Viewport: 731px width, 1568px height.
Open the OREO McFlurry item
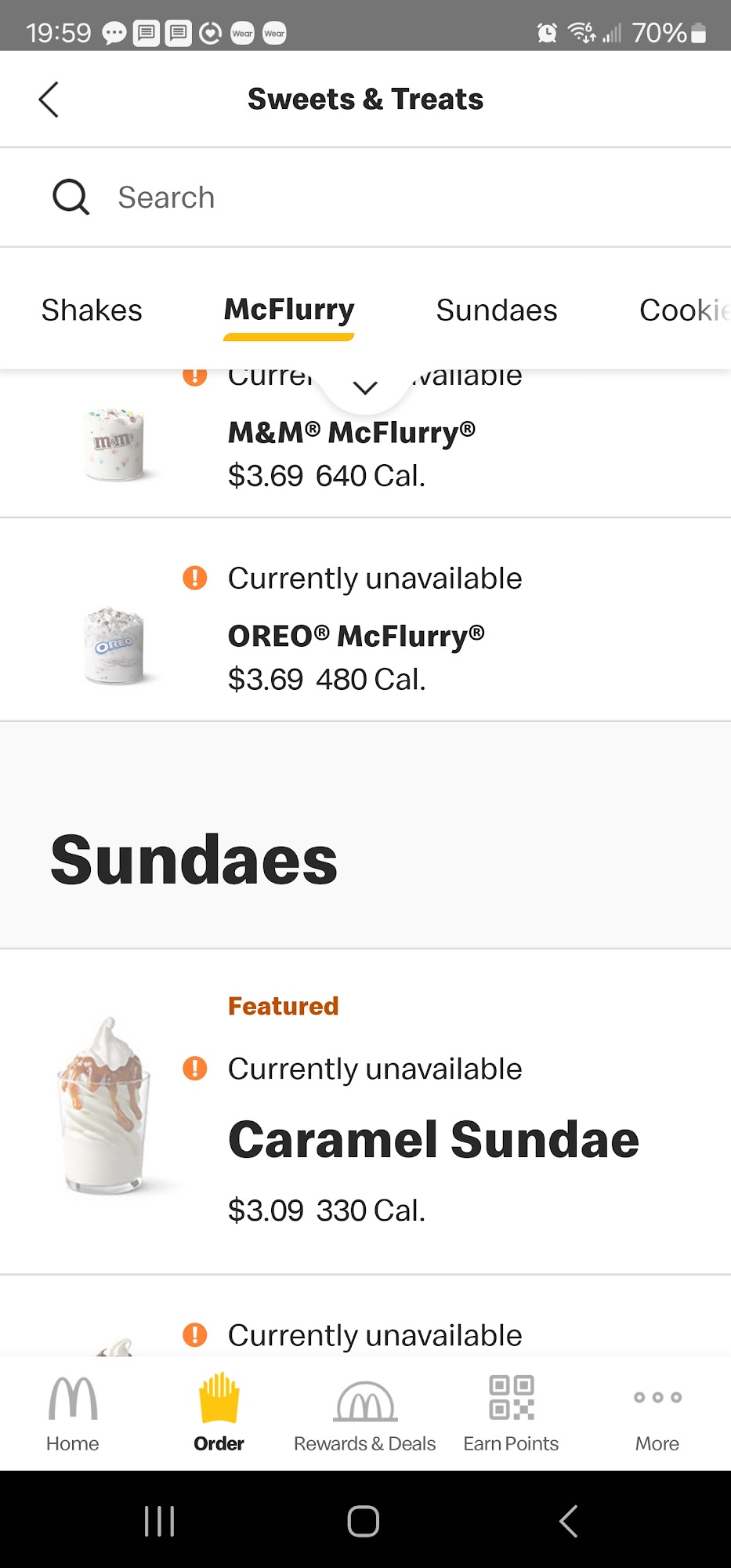(x=356, y=657)
